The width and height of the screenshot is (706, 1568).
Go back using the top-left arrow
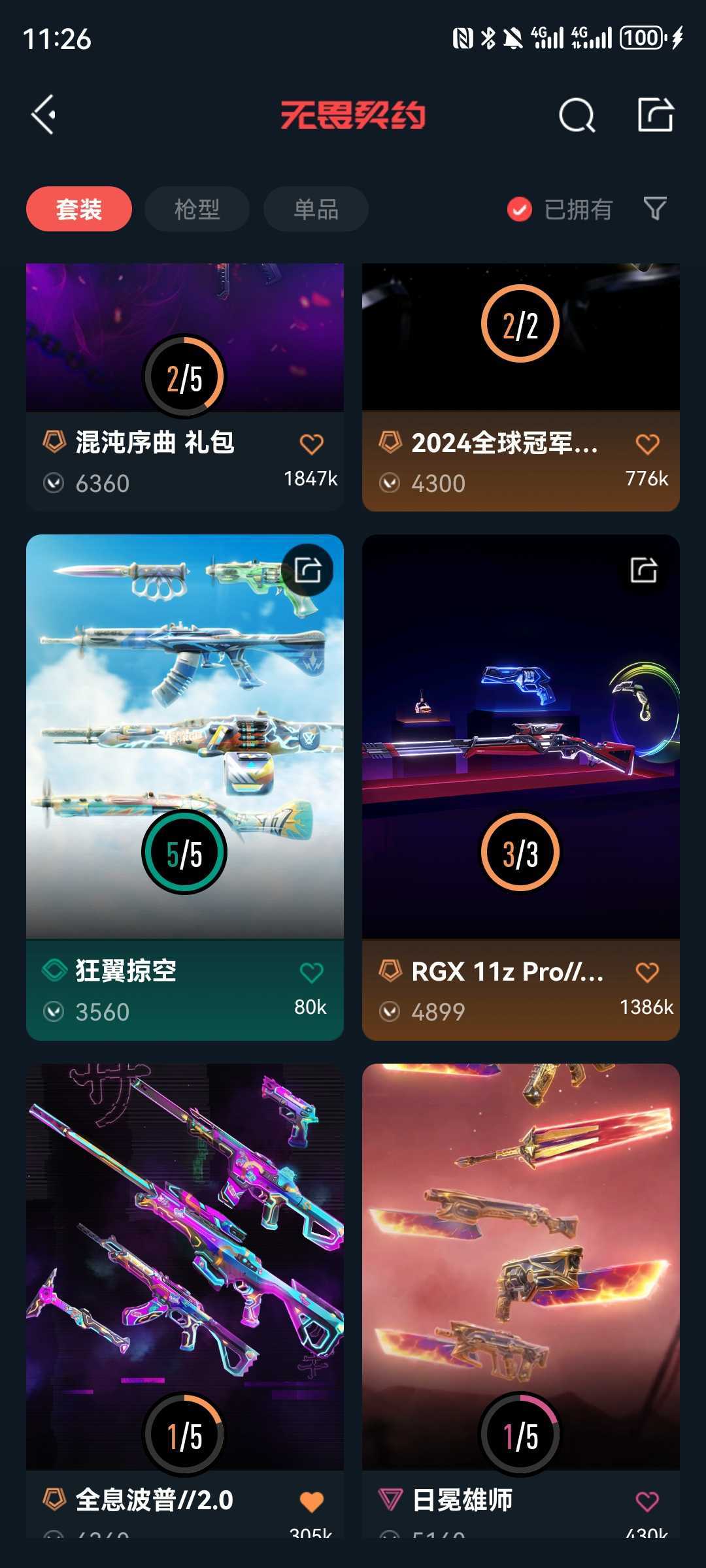[x=44, y=115]
